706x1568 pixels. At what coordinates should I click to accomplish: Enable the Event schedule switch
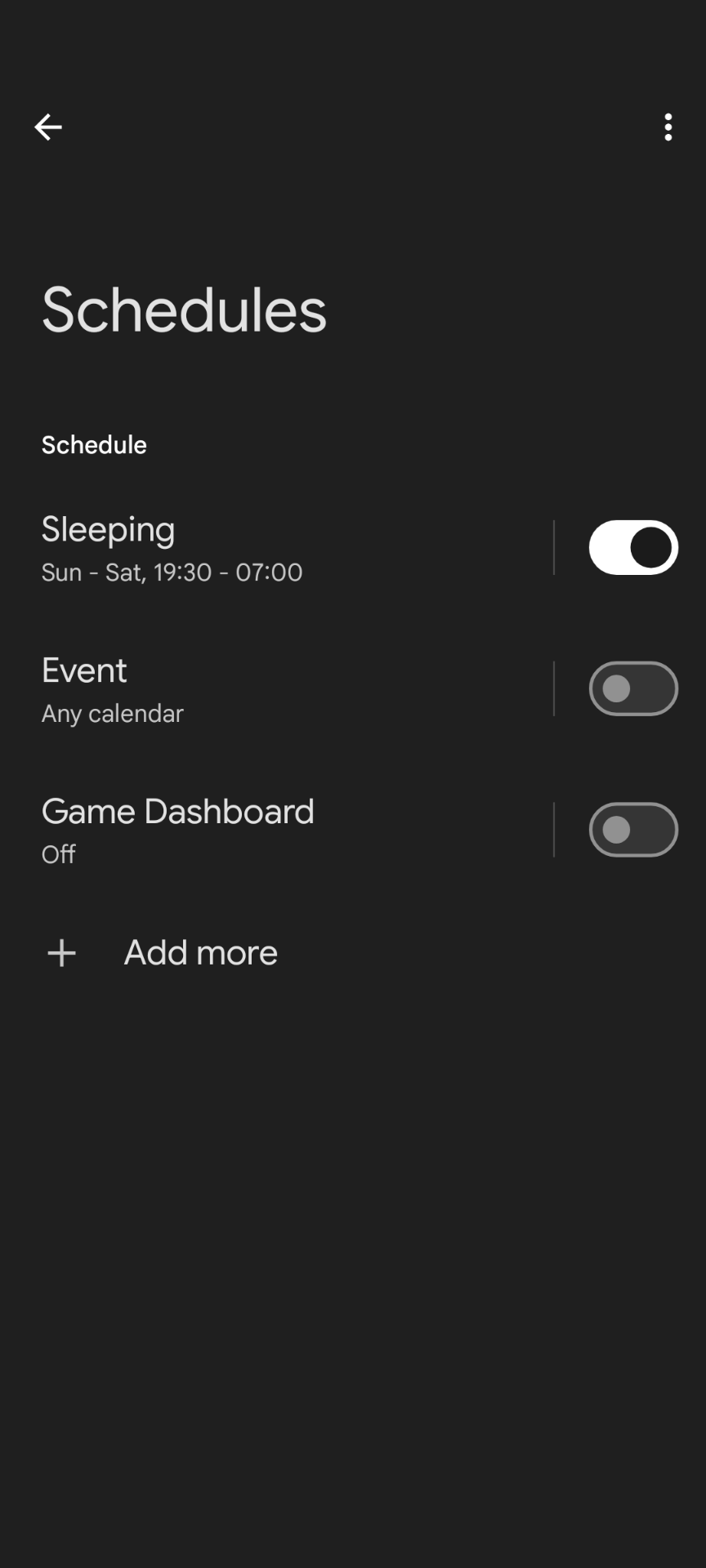pos(633,689)
